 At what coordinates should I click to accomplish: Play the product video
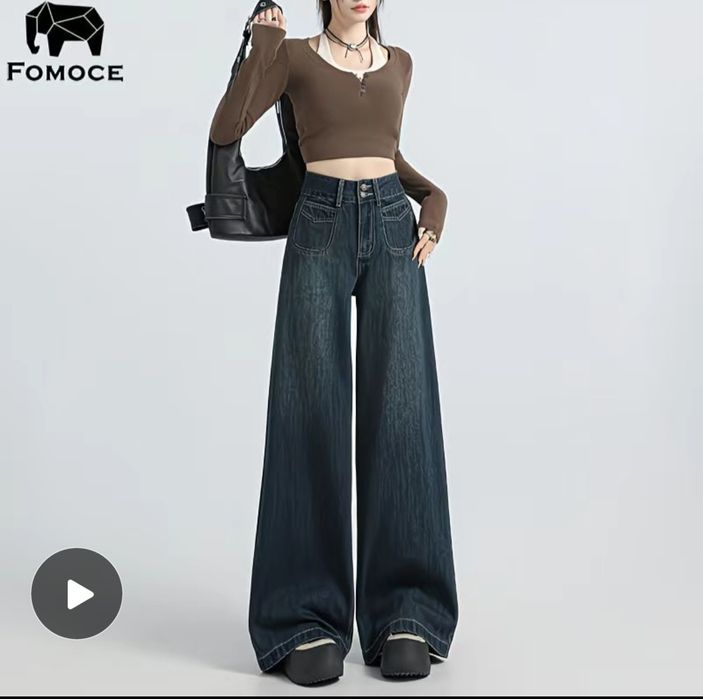pos(77,594)
